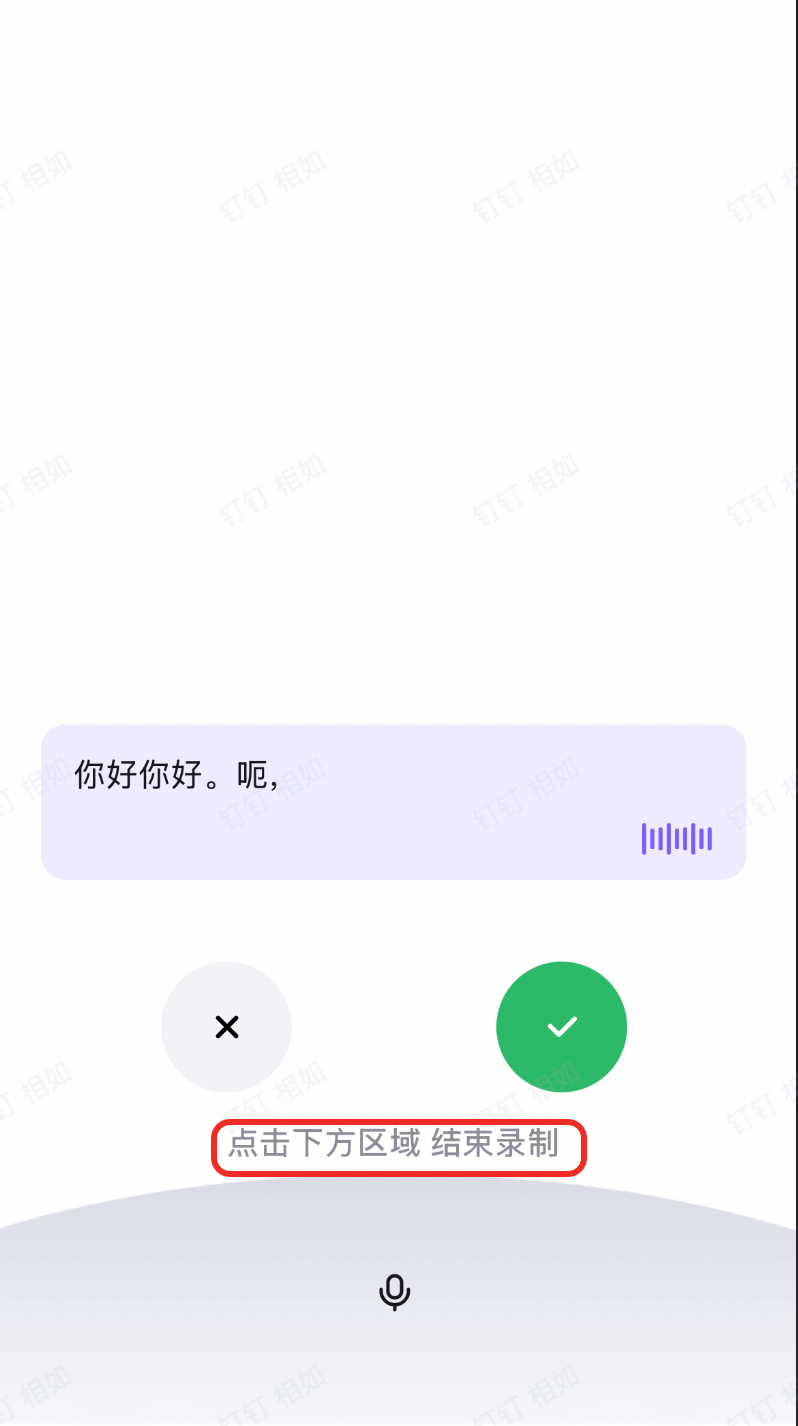Screen dimensions: 798x1426
Task: Click inside the purple speech bubble
Action: point(394,800)
